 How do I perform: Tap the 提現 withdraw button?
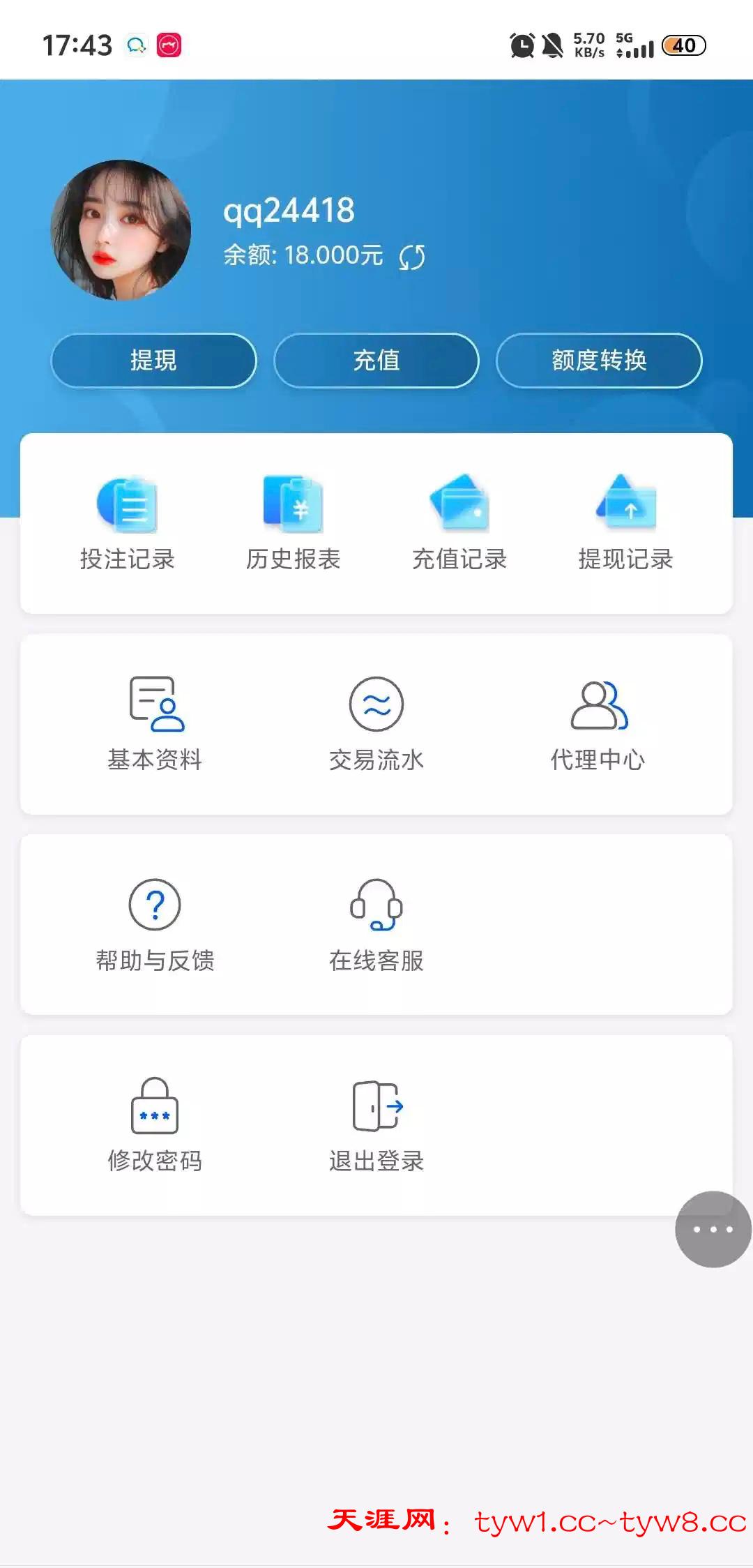click(154, 361)
